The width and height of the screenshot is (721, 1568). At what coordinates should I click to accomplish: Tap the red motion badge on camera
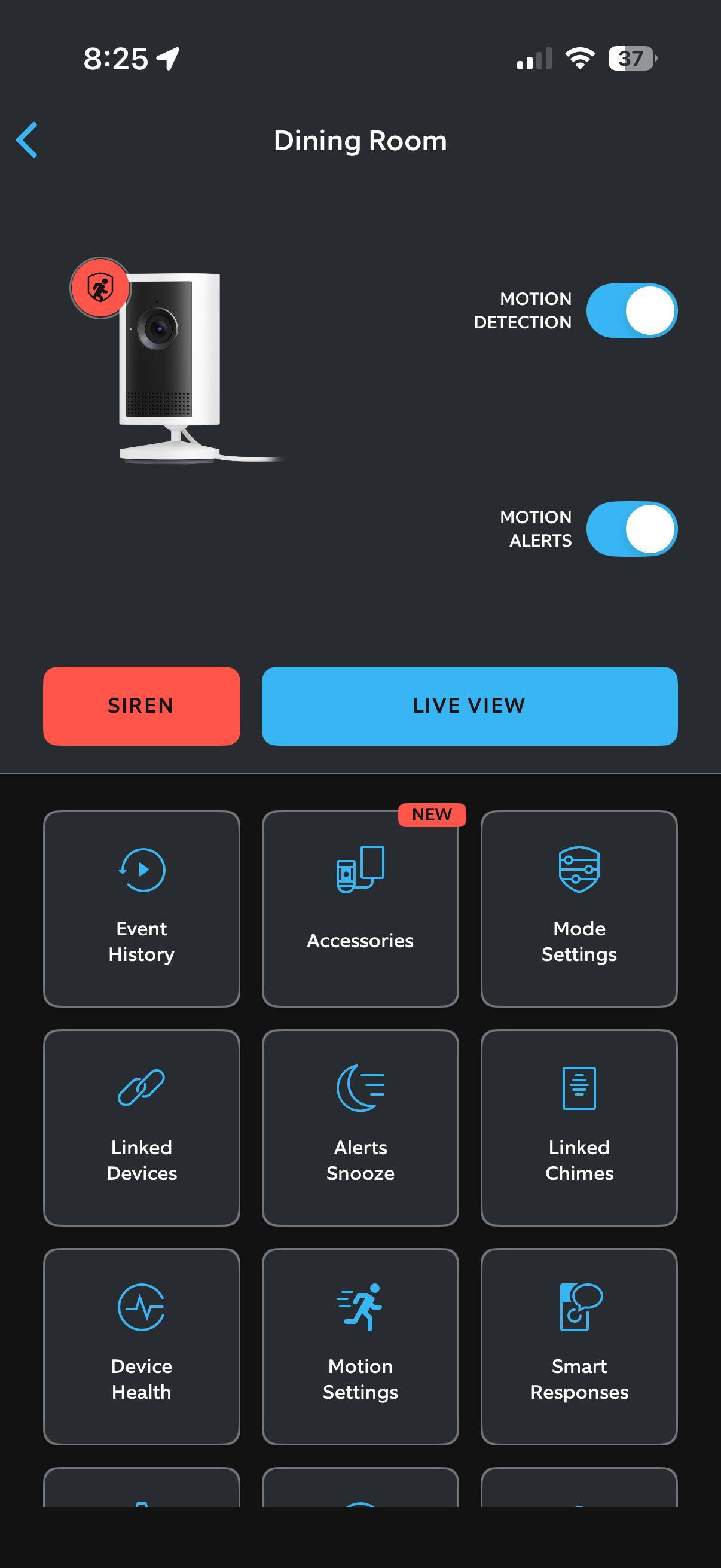100,287
